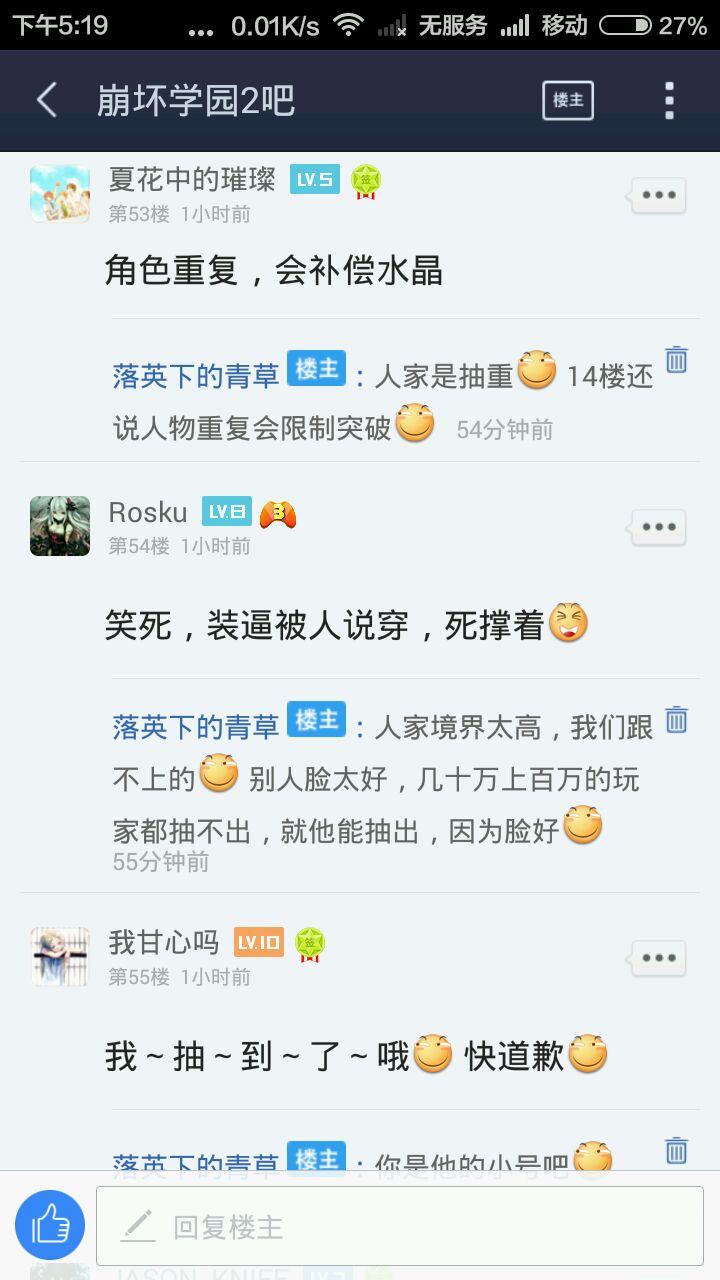This screenshot has width=720, height=1280.
Task: Open 夏花中的璀璨's profile avatar
Action: [x=60, y=194]
